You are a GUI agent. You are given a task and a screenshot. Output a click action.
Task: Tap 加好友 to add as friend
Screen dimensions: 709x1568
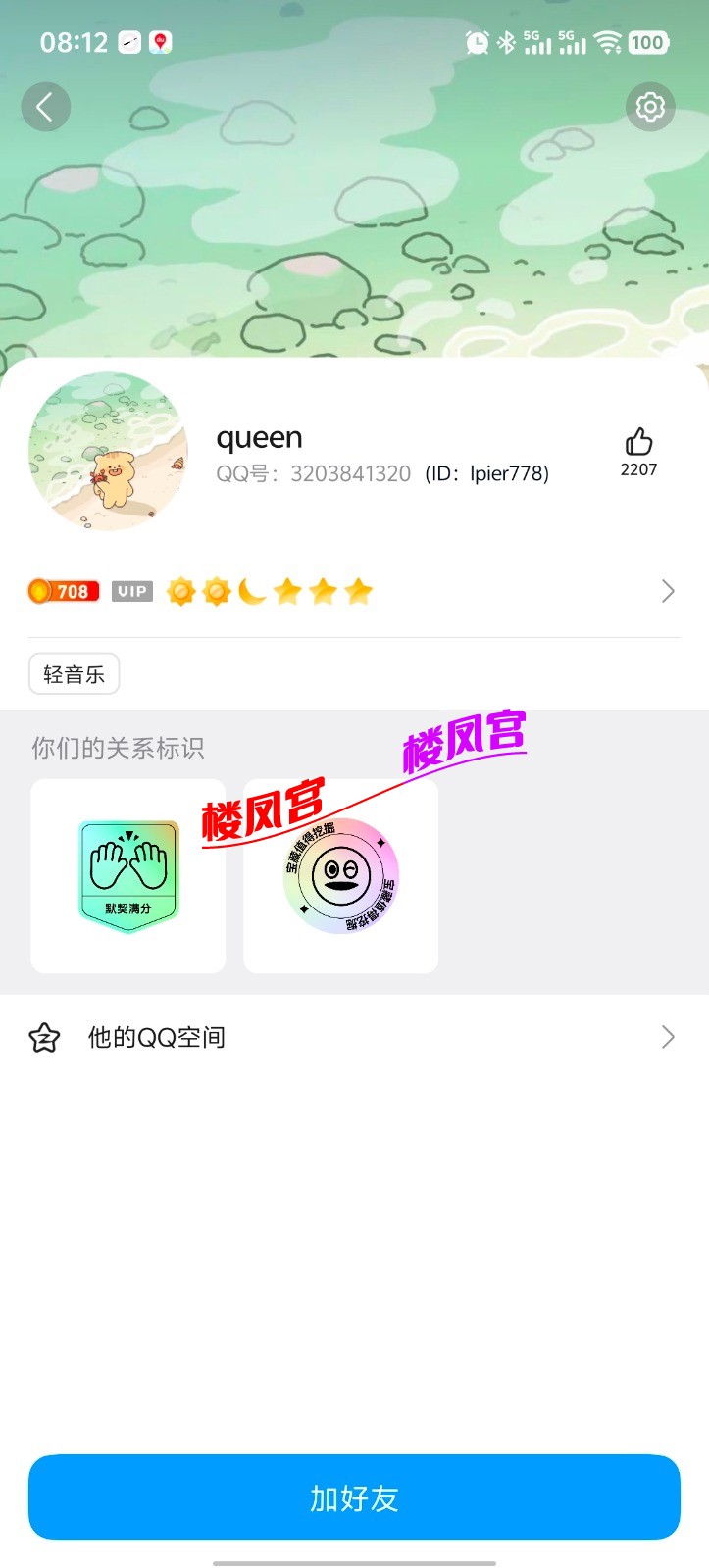point(354,1497)
